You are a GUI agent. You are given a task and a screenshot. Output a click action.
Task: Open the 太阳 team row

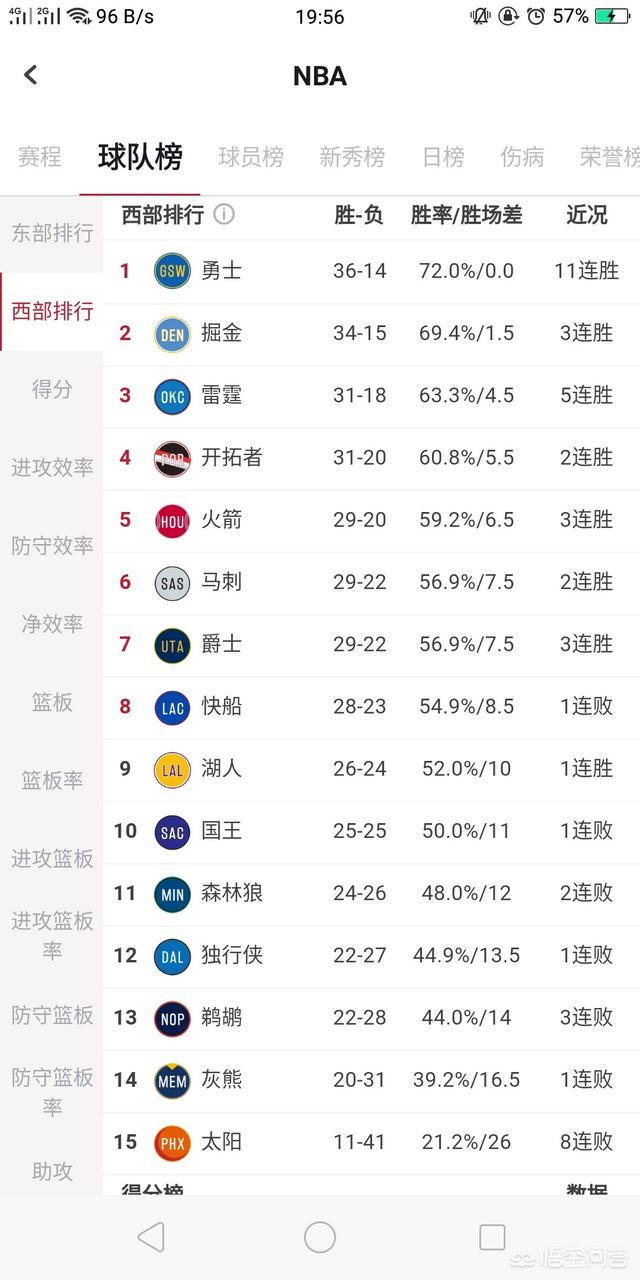[x=372, y=1142]
